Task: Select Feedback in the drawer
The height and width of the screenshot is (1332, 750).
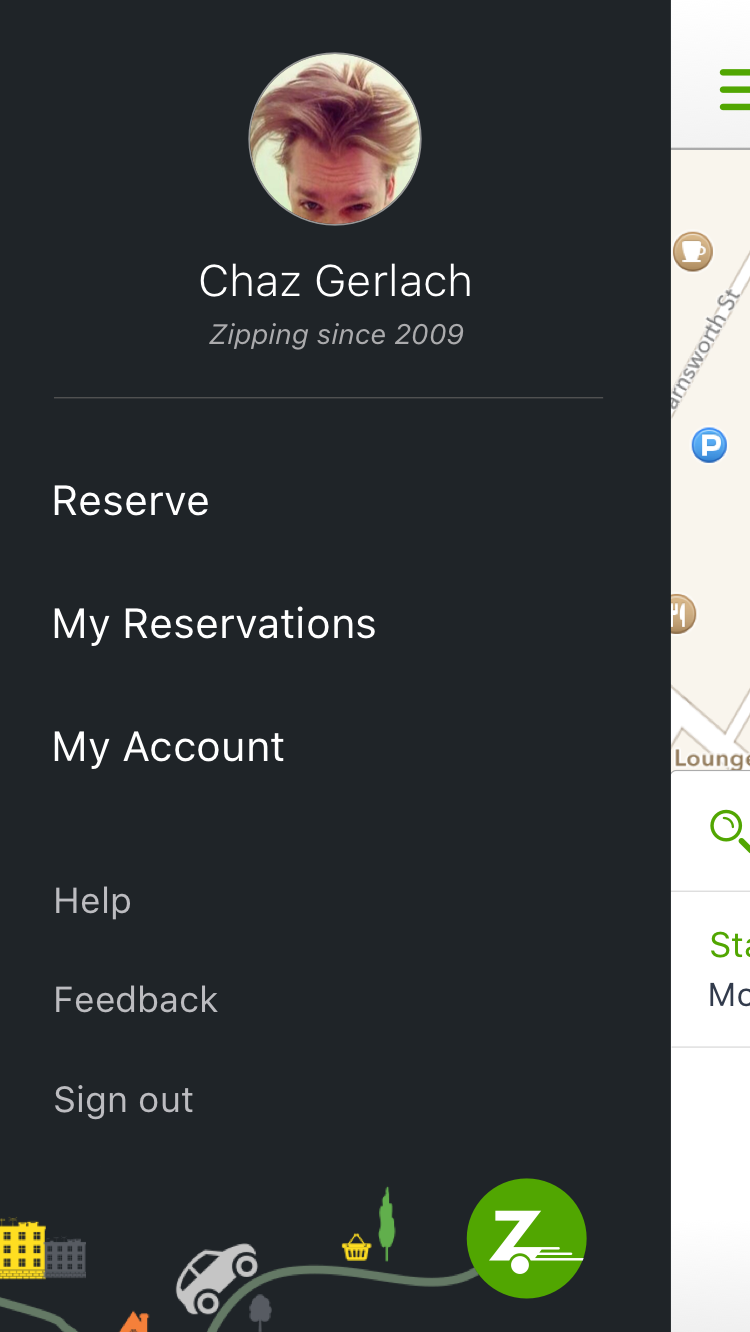Action: (x=136, y=1000)
